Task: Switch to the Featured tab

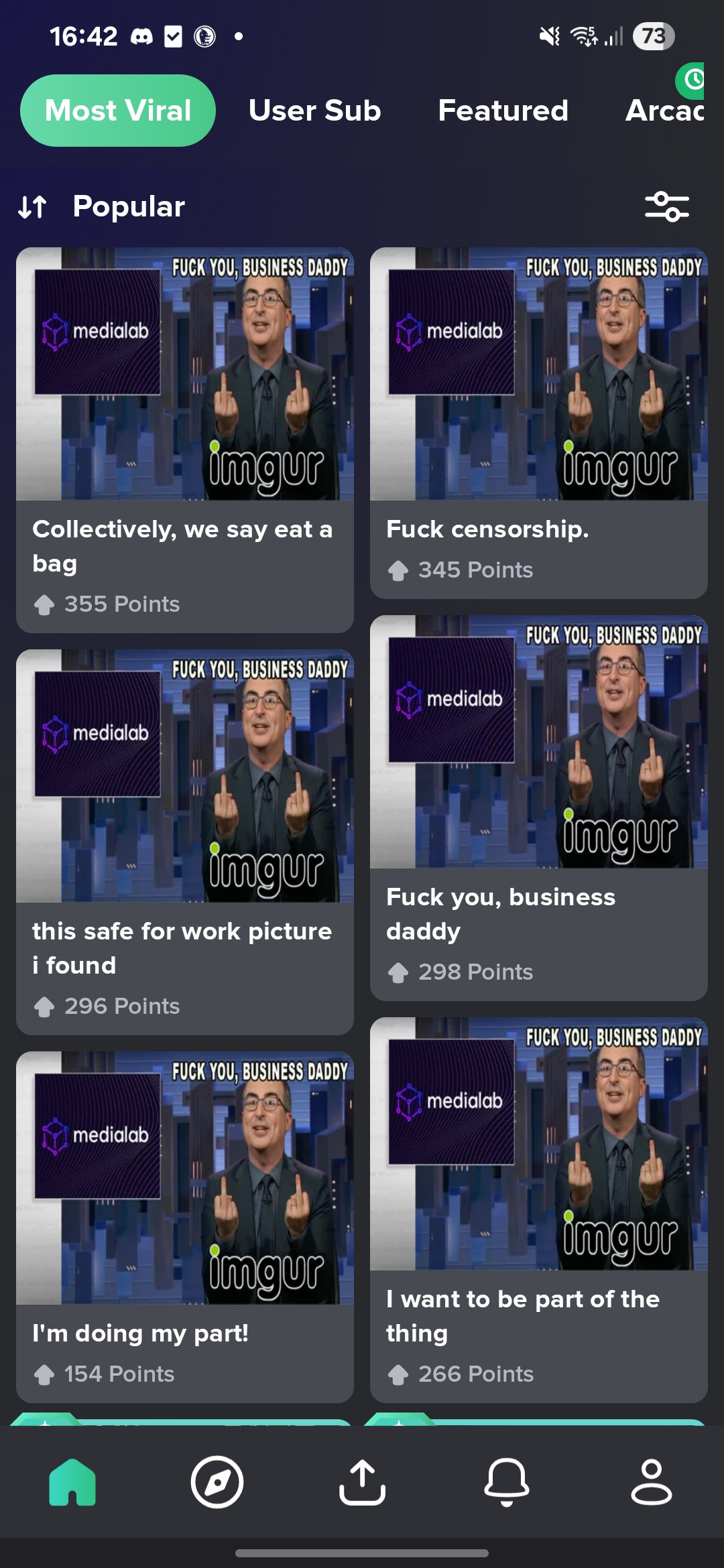Action: (x=503, y=111)
